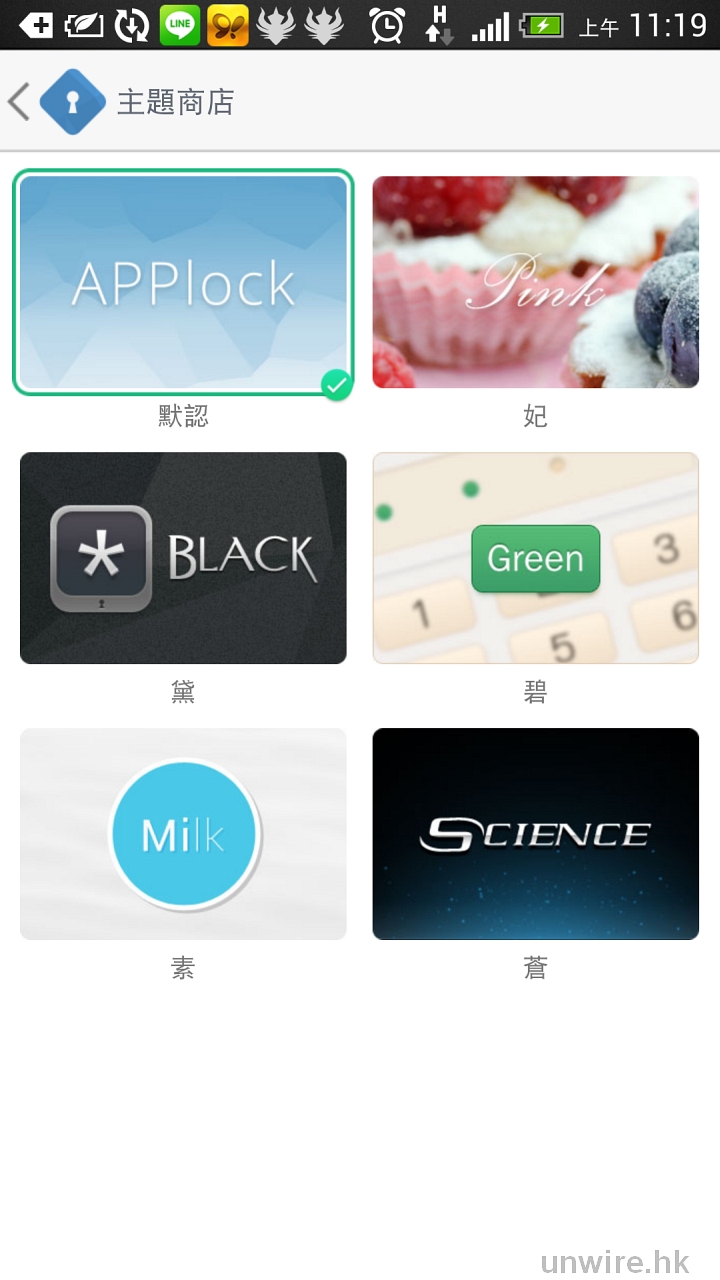Apply the Black theme

point(183,558)
